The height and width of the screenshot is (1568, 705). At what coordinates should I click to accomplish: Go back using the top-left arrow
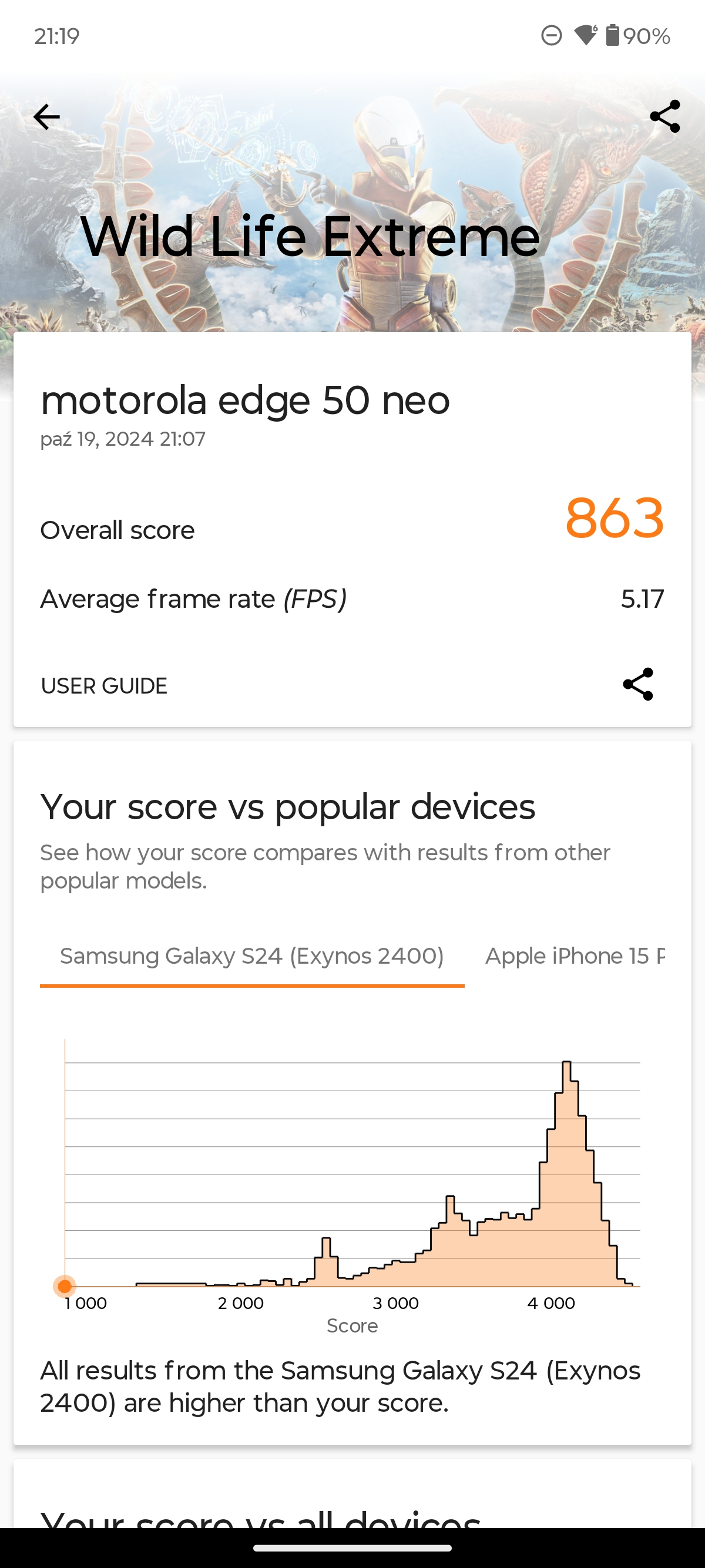point(46,117)
